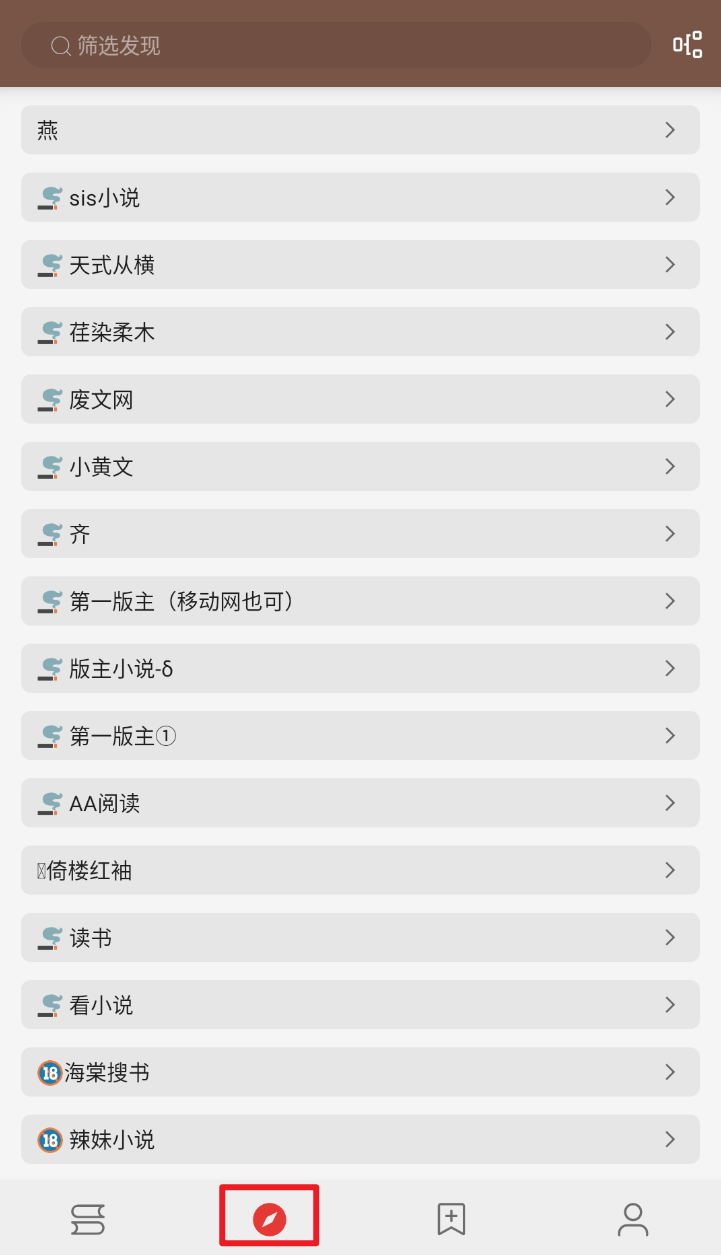This screenshot has width=721, height=1255.
Task: Switch to the profile tab
Action: pyautogui.click(x=631, y=1218)
